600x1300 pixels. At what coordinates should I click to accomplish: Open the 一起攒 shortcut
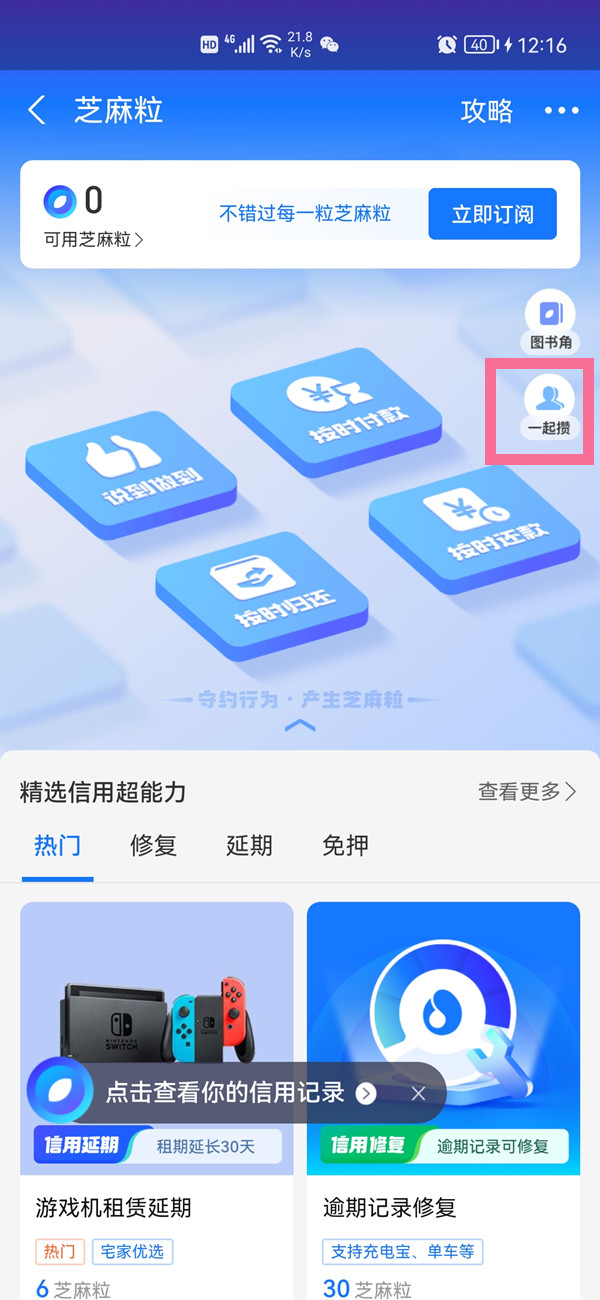550,408
